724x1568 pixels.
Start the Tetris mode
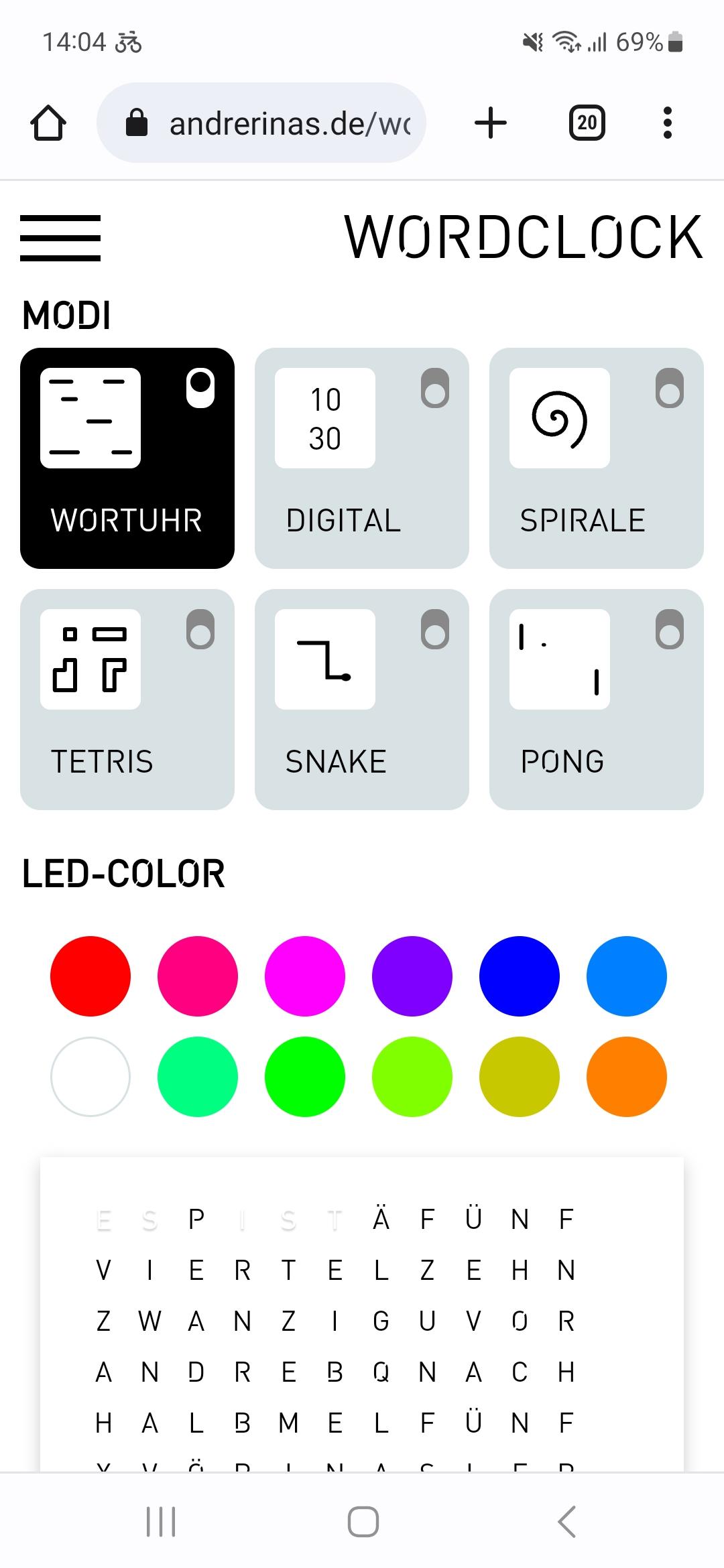(127, 700)
